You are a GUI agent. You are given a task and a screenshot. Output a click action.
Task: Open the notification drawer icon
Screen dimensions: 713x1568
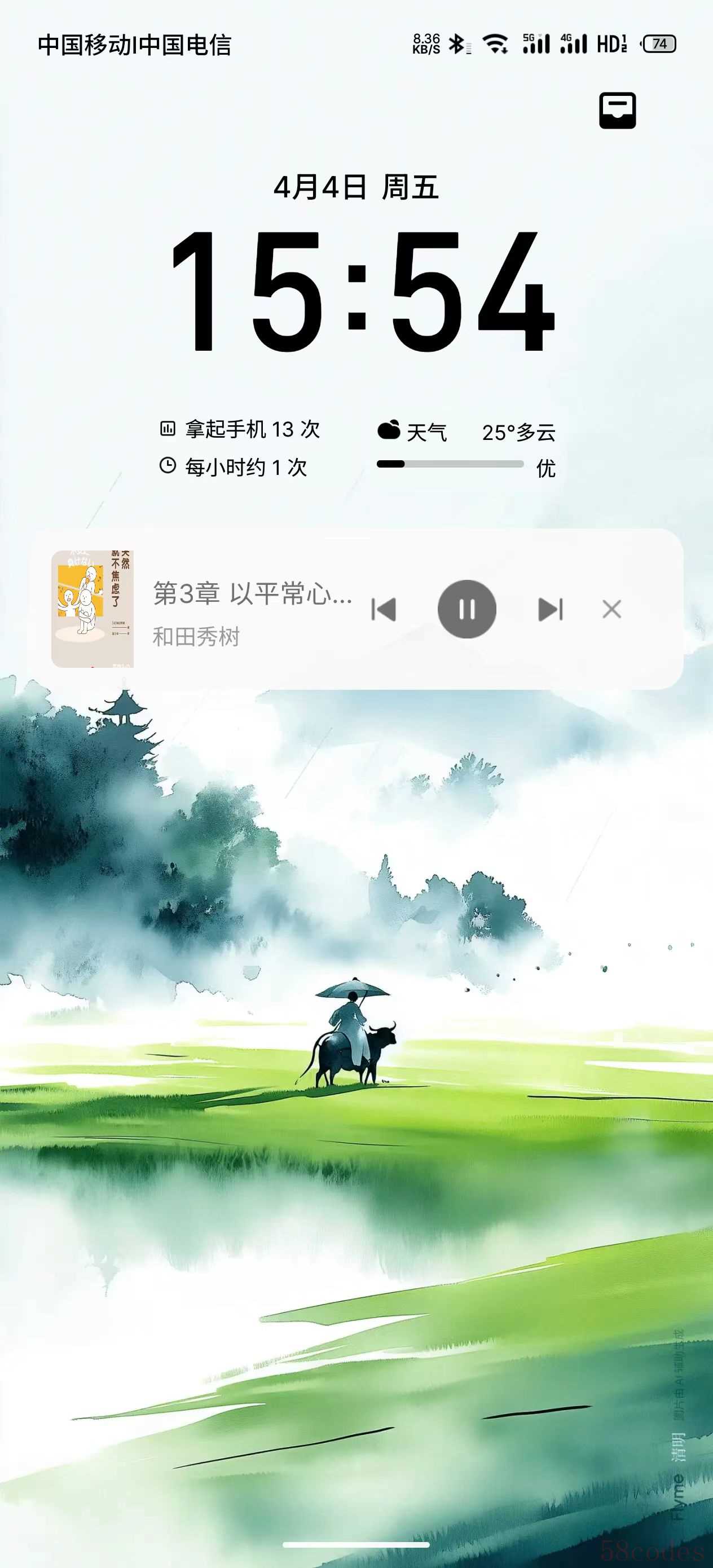pyautogui.click(x=618, y=110)
